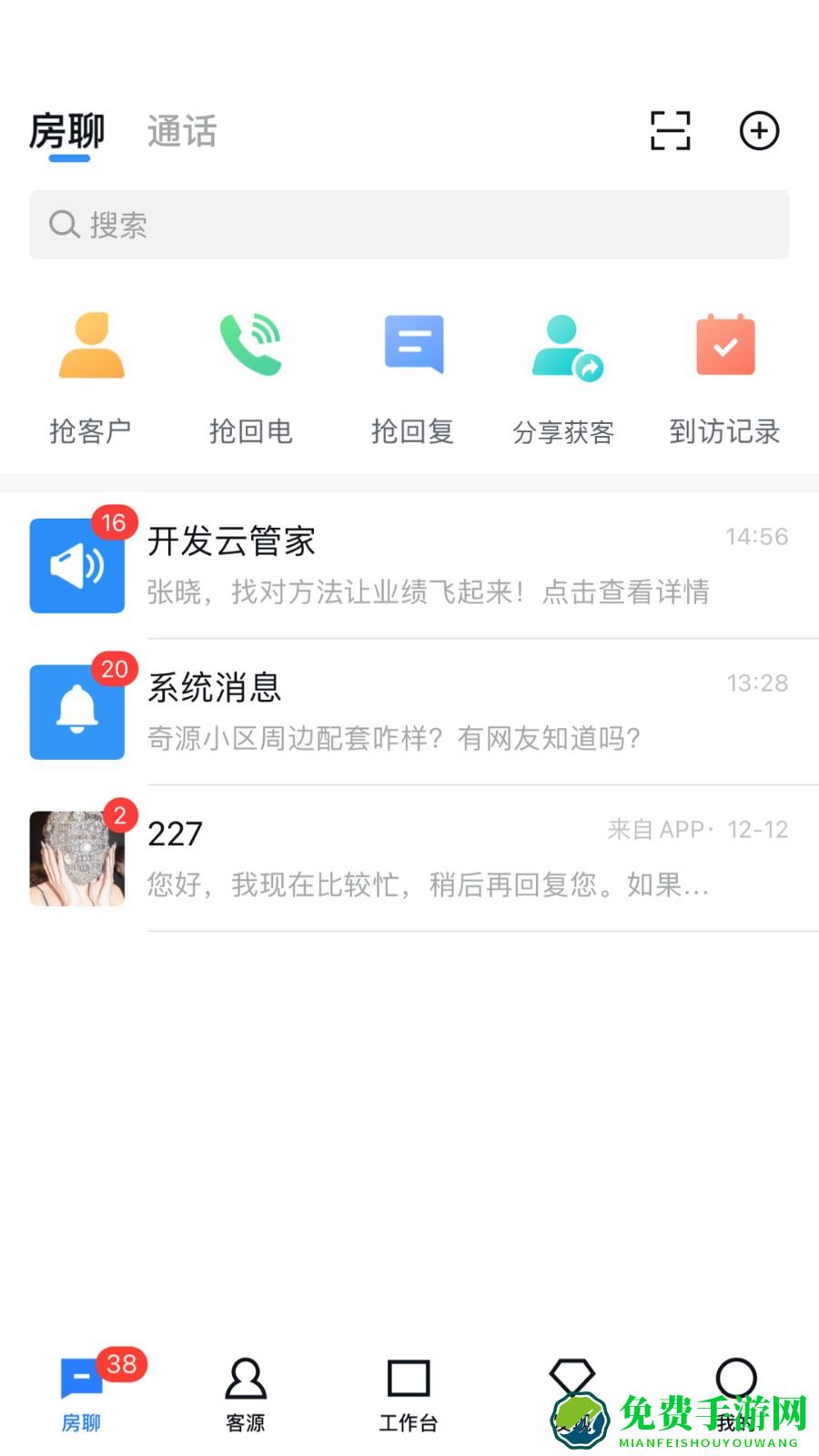Screen dimensions: 819x1456
Task: Open the 开发云管家 announcement speaker icon
Action: (77, 564)
